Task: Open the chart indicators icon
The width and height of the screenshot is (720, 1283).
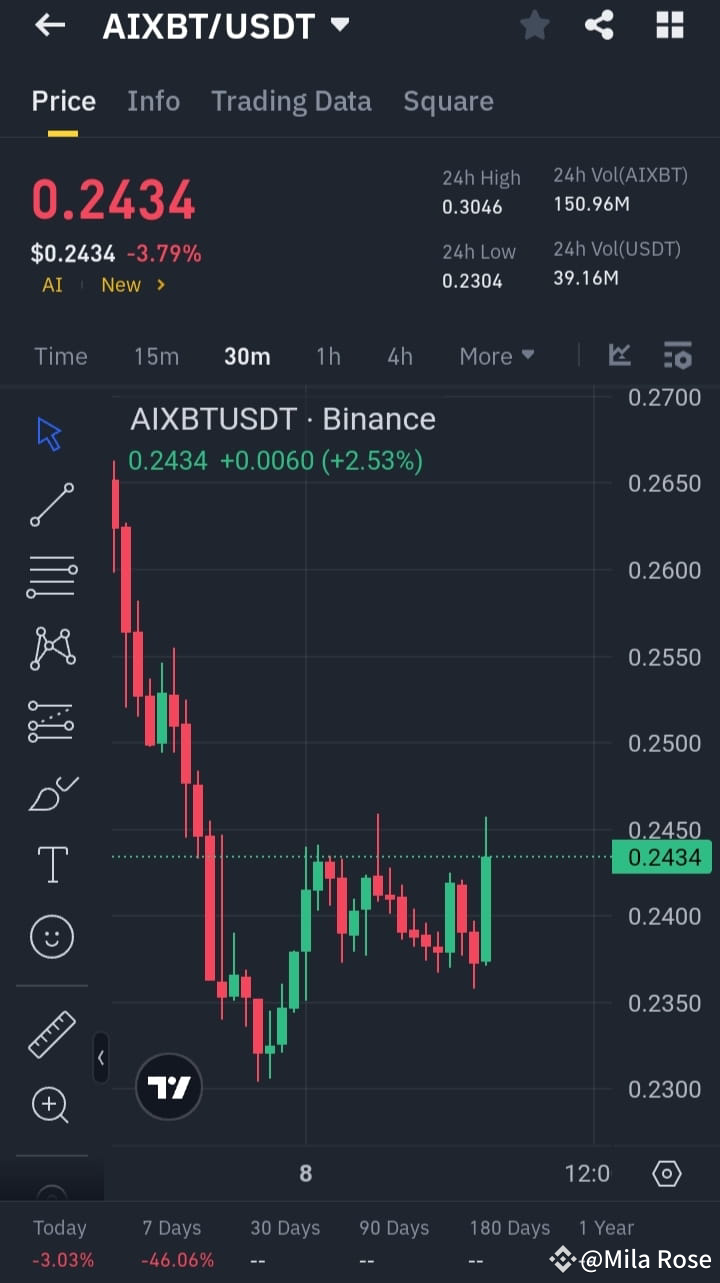Action: coord(620,355)
